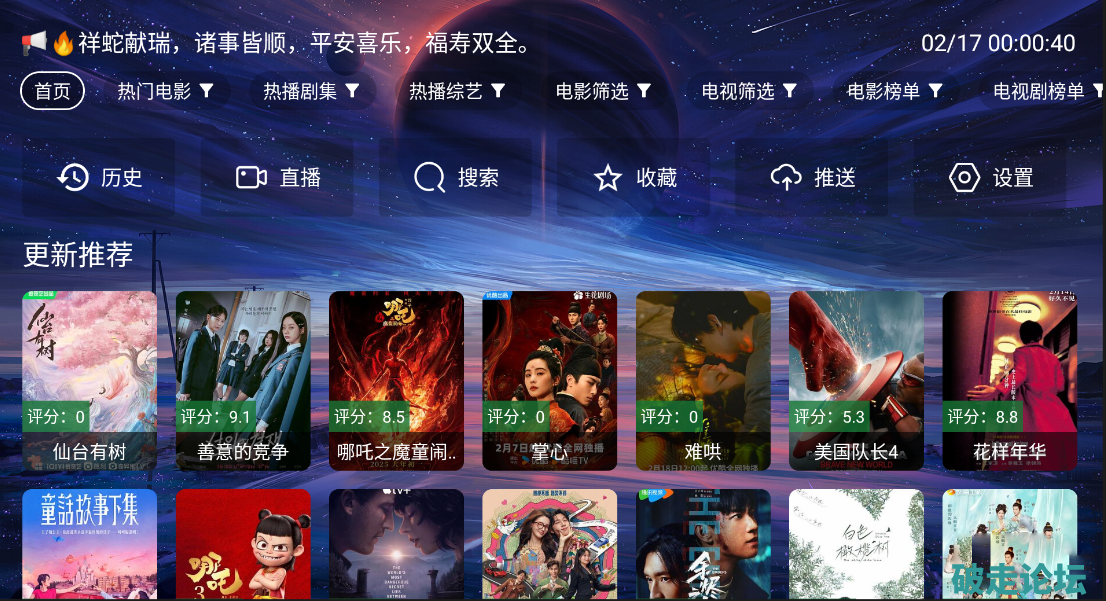The image size is (1106, 601).
Task: Open 历史 viewing history
Action: pyautogui.click(x=99, y=178)
